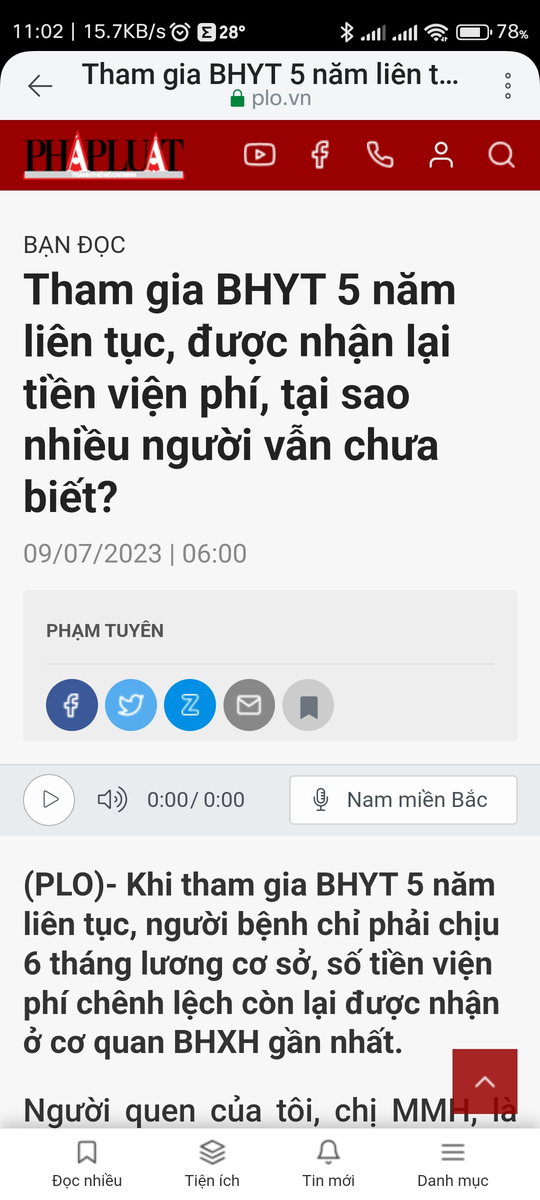Share the article on Facebook
This screenshot has height=1200, width=540.
pos(72,705)
